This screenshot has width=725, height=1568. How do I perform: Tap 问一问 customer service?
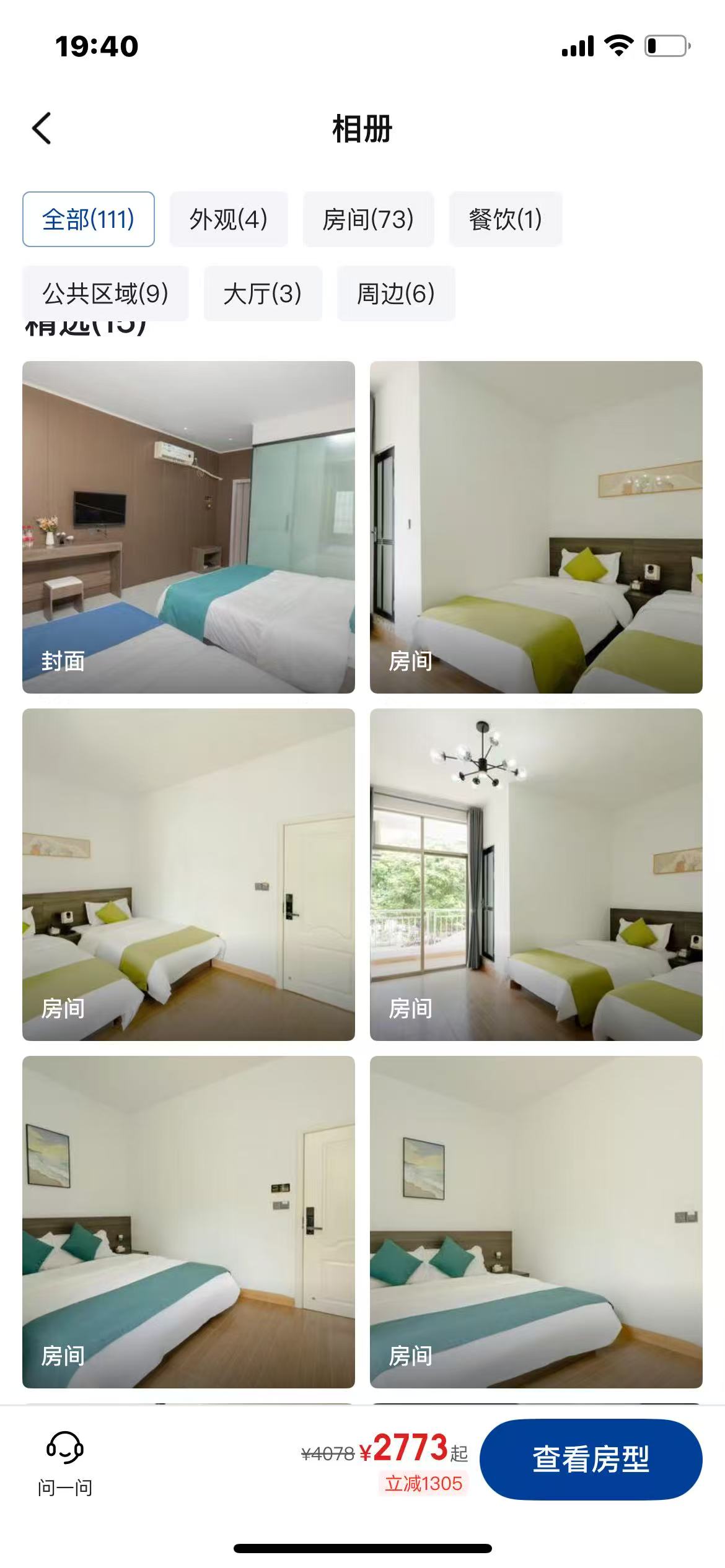coord(65,1463)
